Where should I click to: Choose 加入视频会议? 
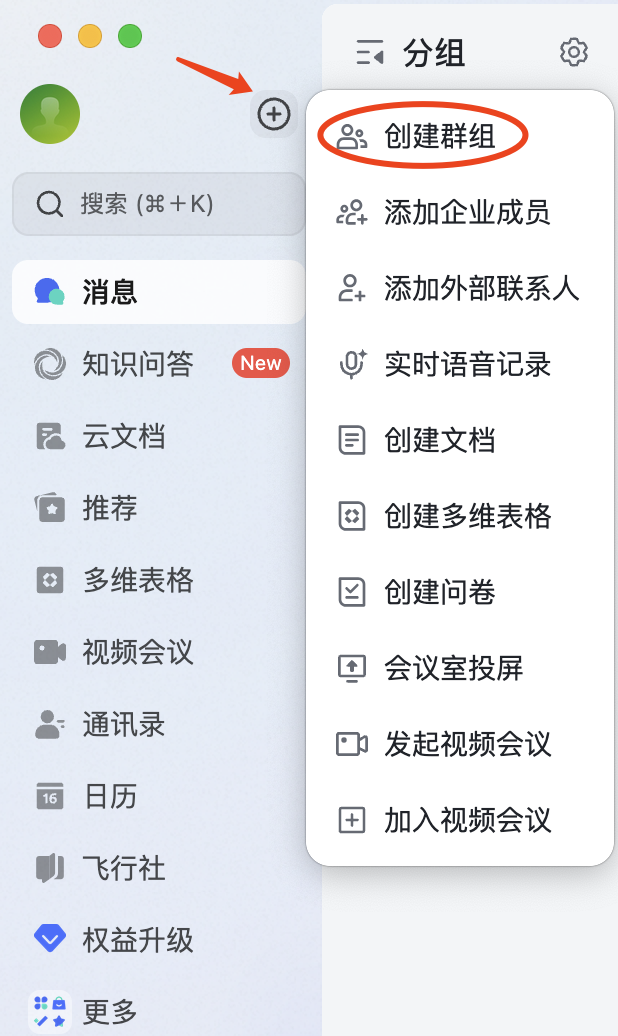pyautogui.click(x=467, y=821)
